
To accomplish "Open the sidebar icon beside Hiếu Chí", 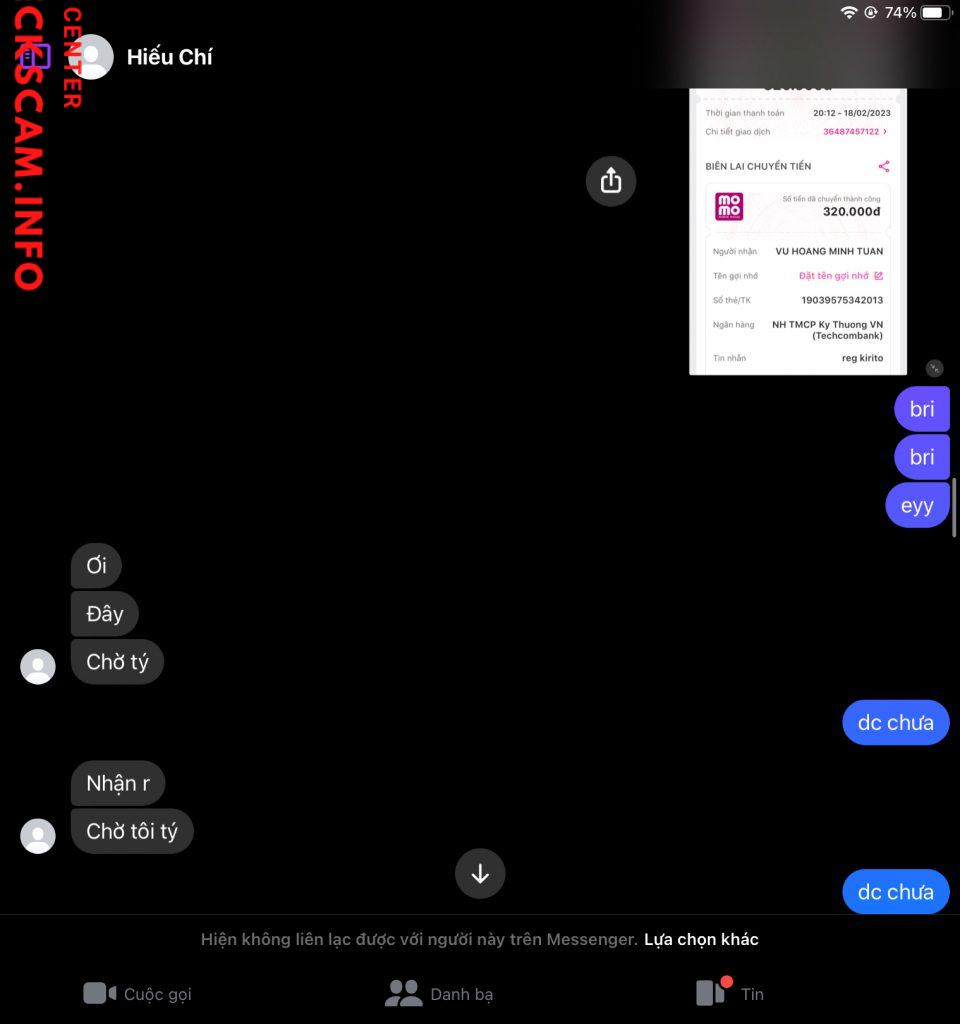I will point(37,56).
